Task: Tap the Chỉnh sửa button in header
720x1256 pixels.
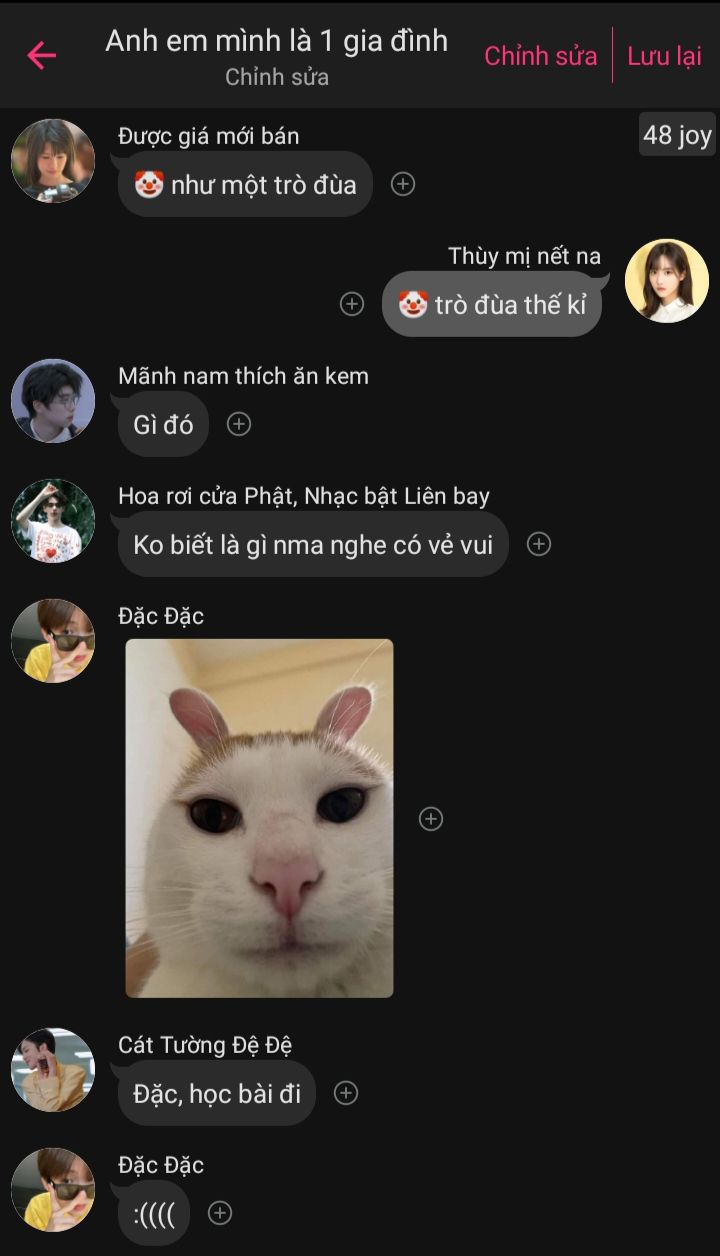Action: tap(540, 56)
